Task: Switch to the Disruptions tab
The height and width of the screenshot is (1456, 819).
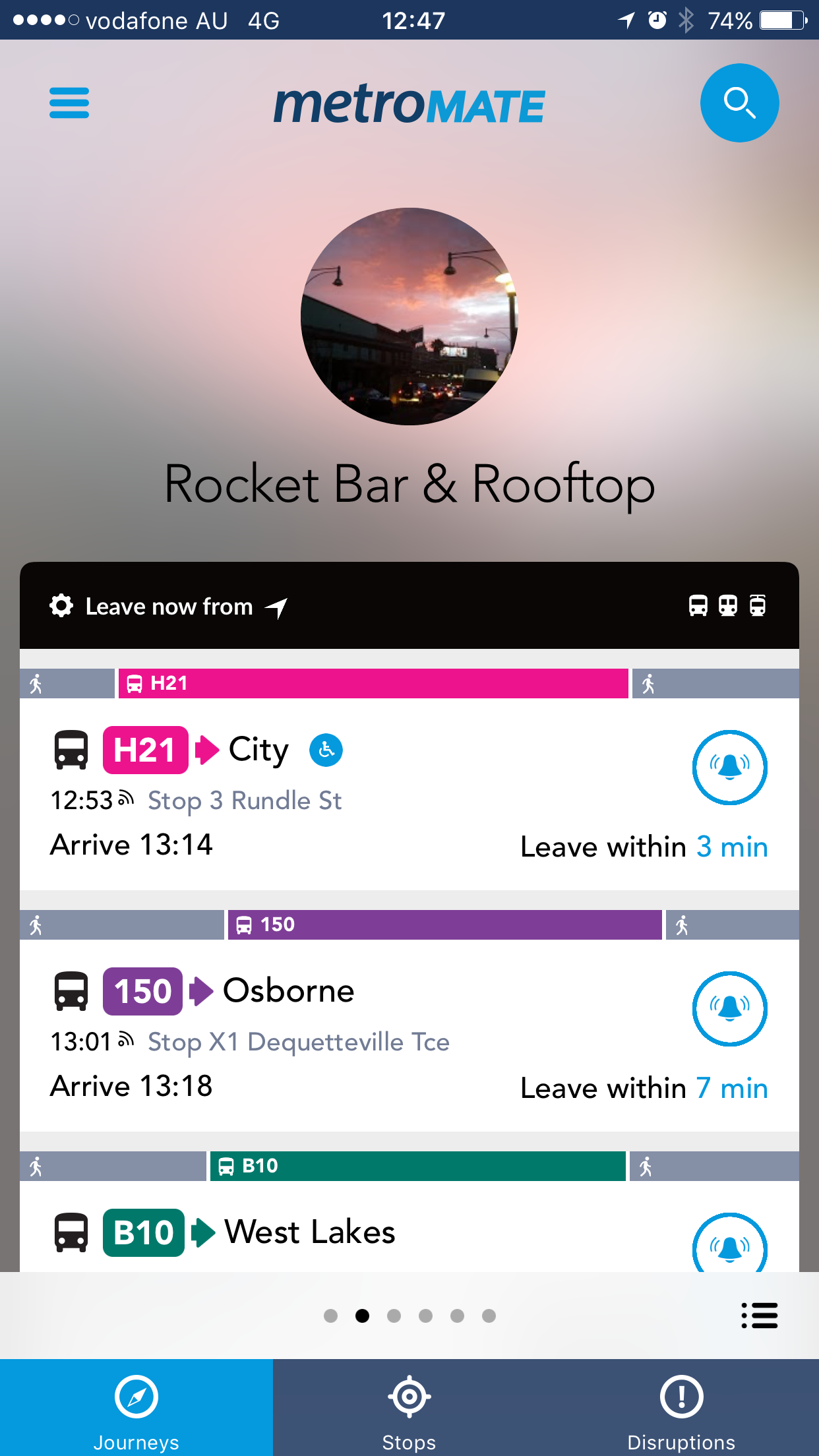Action: [681, 1408]
